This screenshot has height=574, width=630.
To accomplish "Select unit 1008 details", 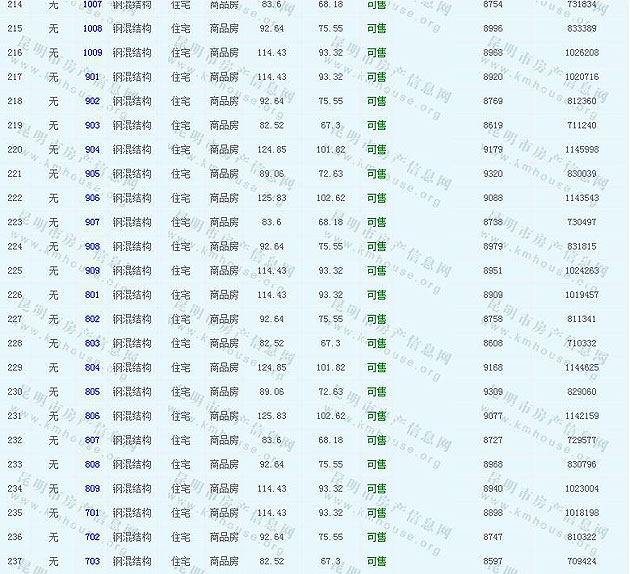I will (92, 29).
